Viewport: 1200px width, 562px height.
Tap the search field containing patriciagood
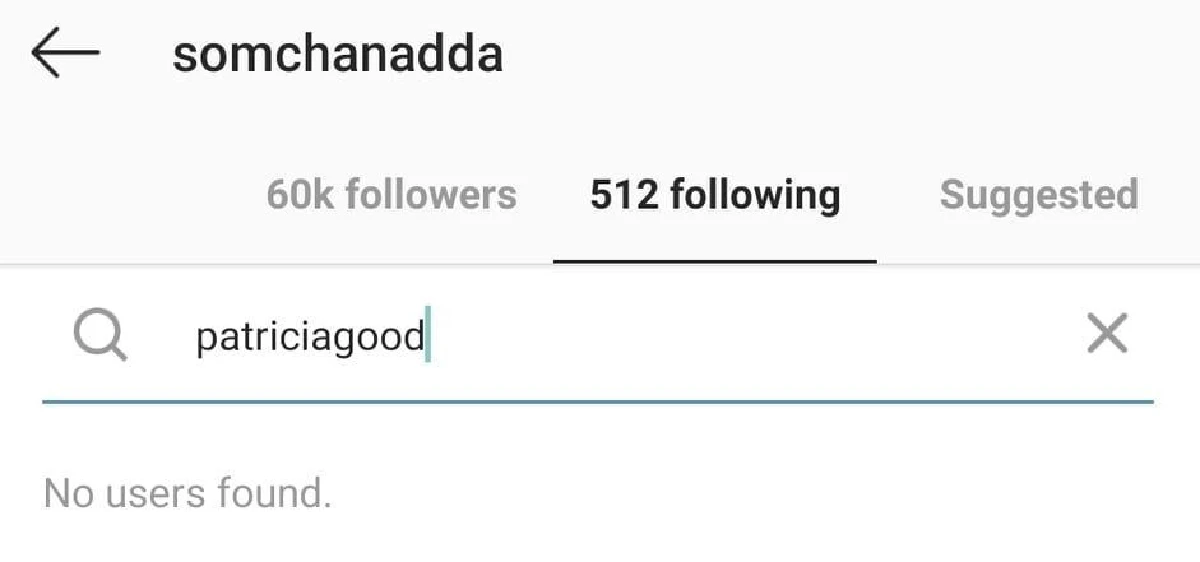click(x=600, y=337)
